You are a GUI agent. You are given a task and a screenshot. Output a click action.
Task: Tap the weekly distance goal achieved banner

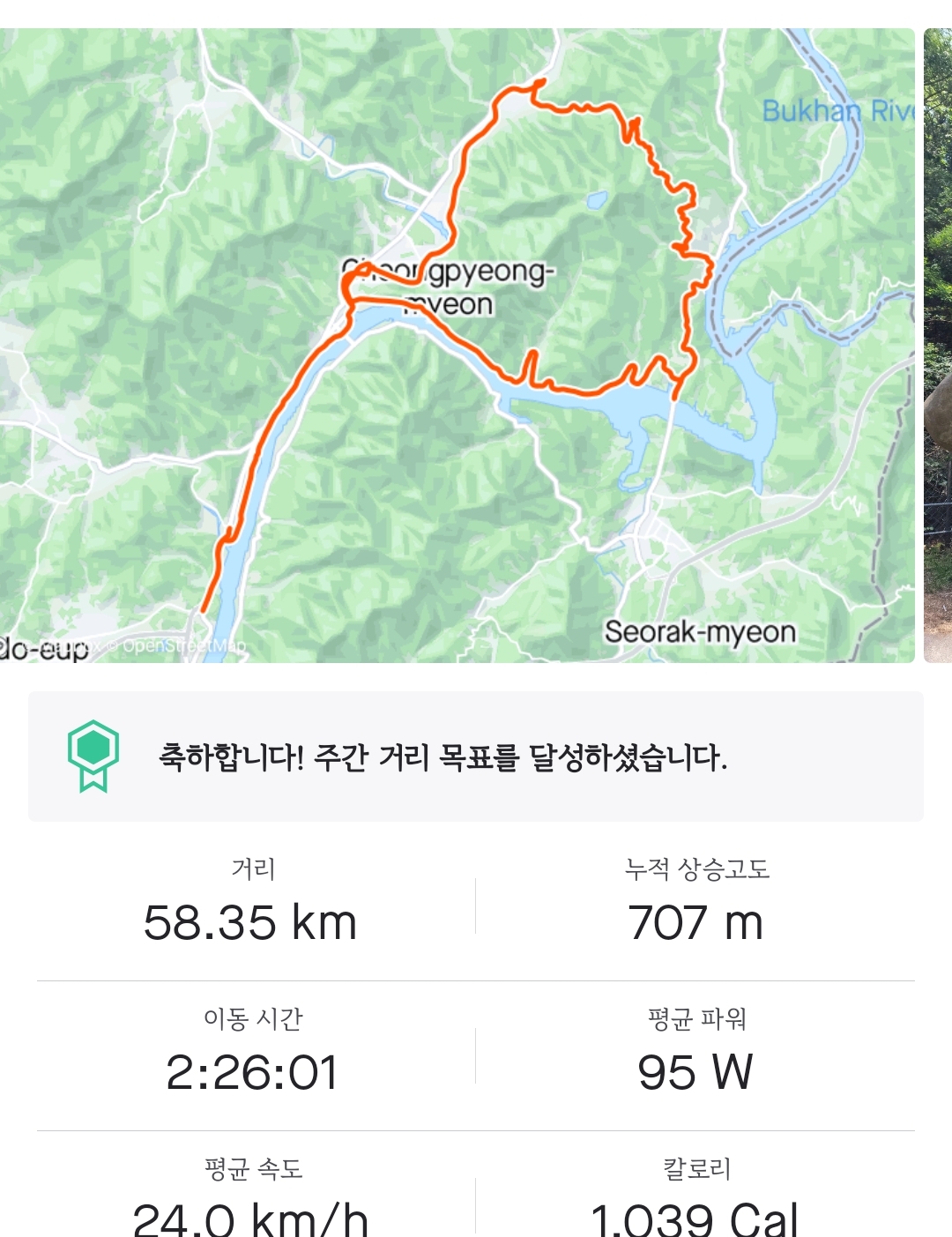pos(476,756)
